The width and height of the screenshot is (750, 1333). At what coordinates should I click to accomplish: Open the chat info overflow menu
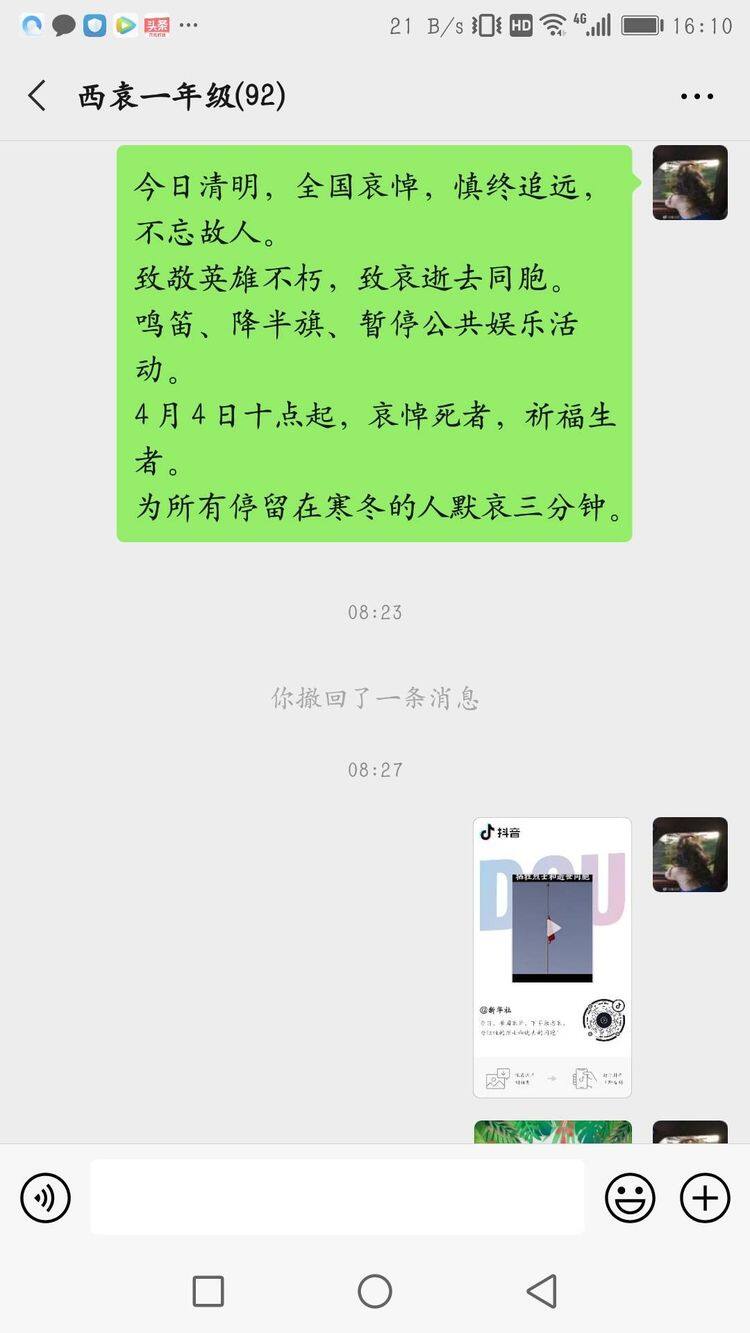(x=697, y=97)
